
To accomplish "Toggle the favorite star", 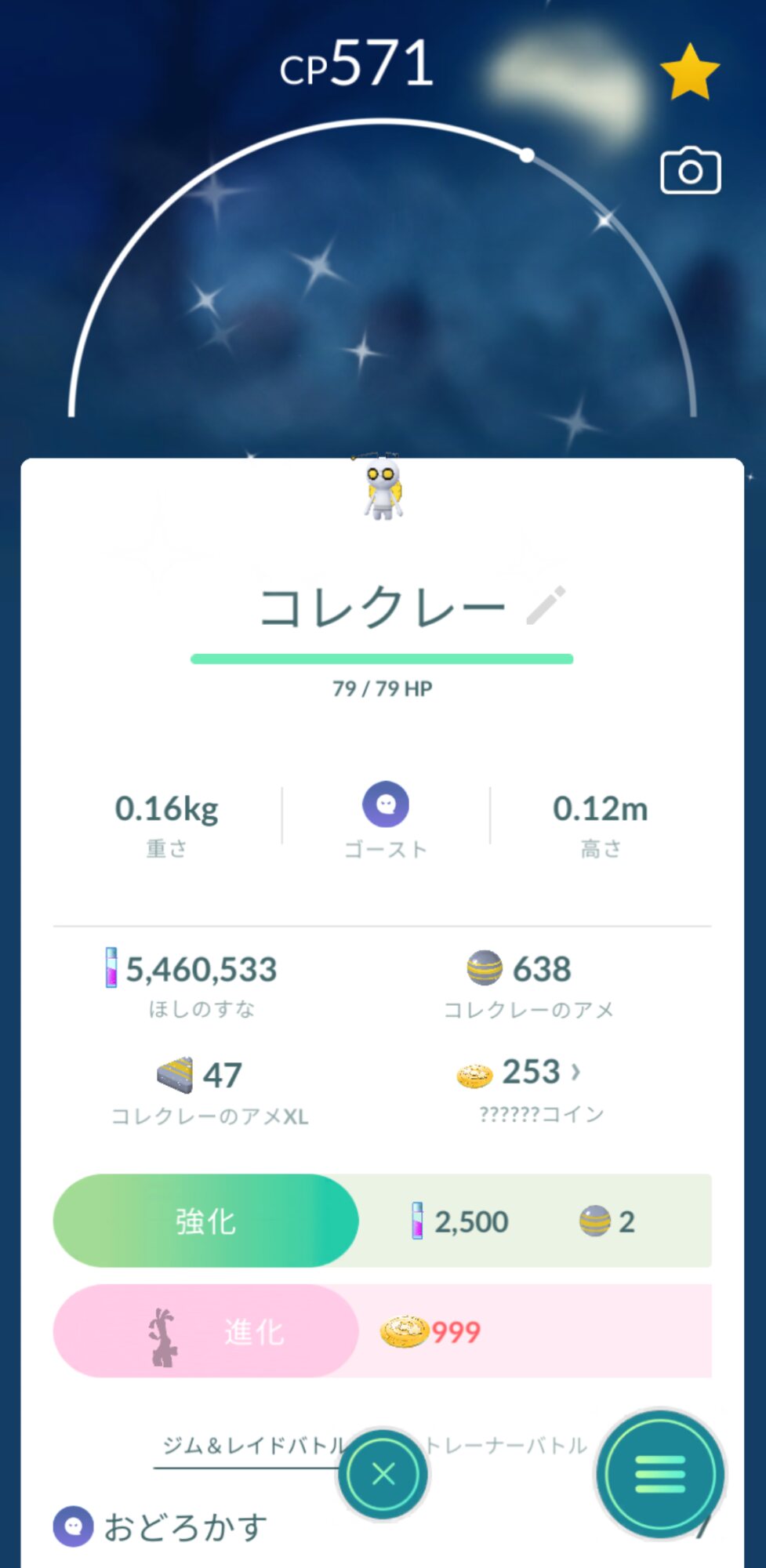I will [x=690, y=72].
